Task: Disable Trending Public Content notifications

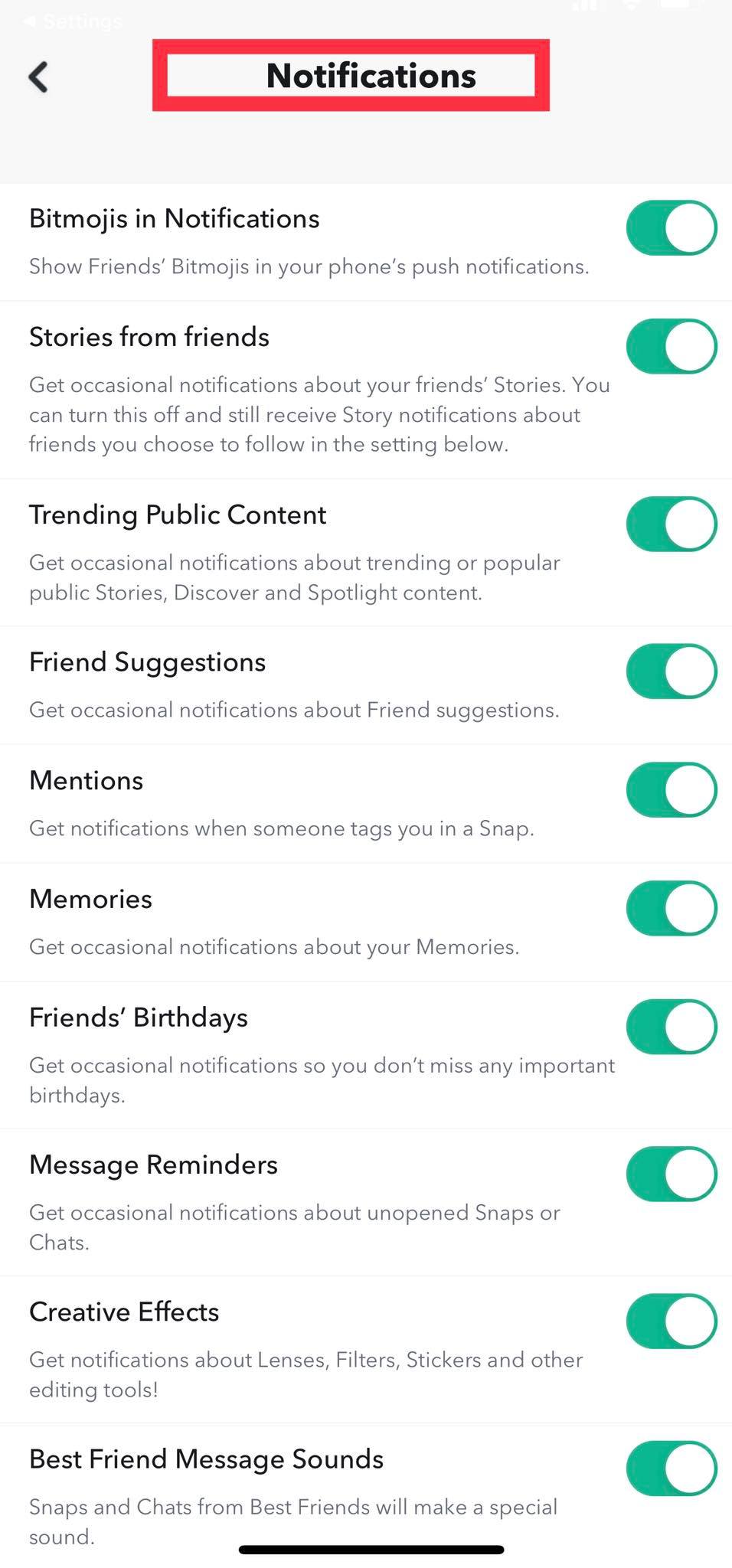Action: pos(672,524)
